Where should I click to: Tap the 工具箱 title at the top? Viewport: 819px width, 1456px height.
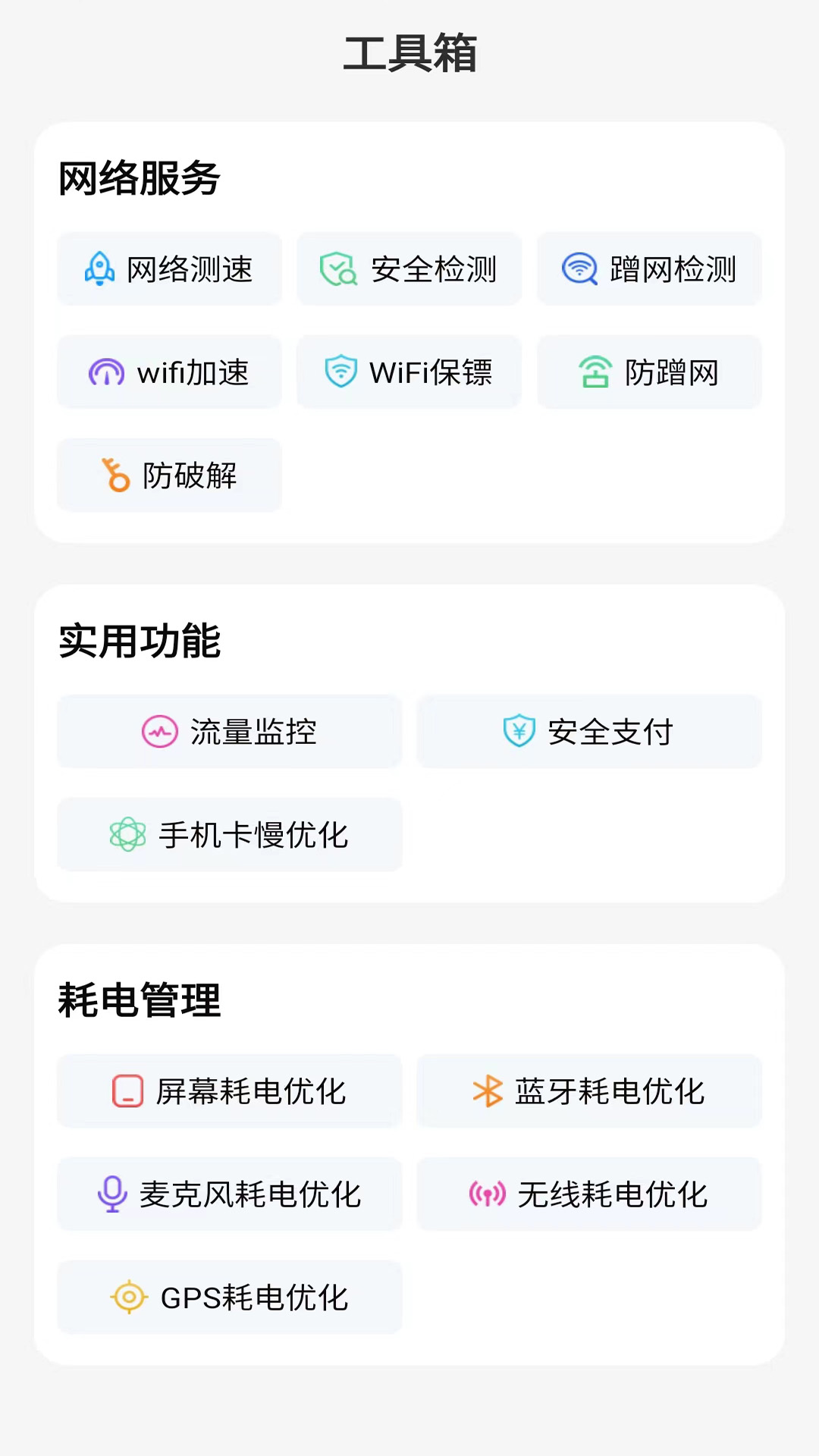(x=409, y=55)
